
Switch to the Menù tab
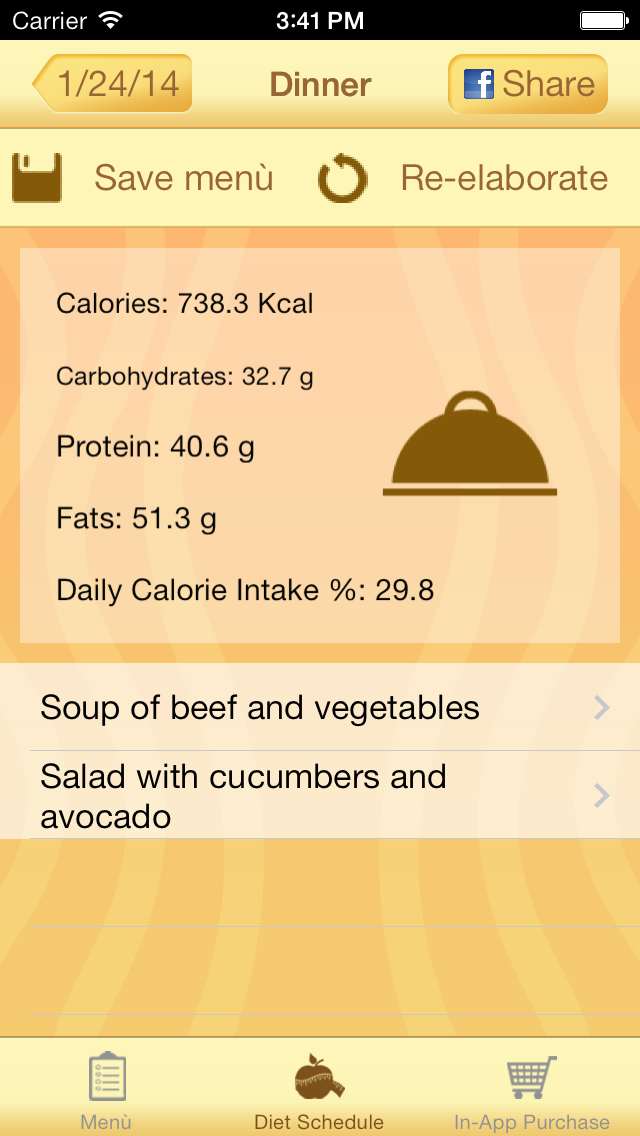pos(106,1090)
